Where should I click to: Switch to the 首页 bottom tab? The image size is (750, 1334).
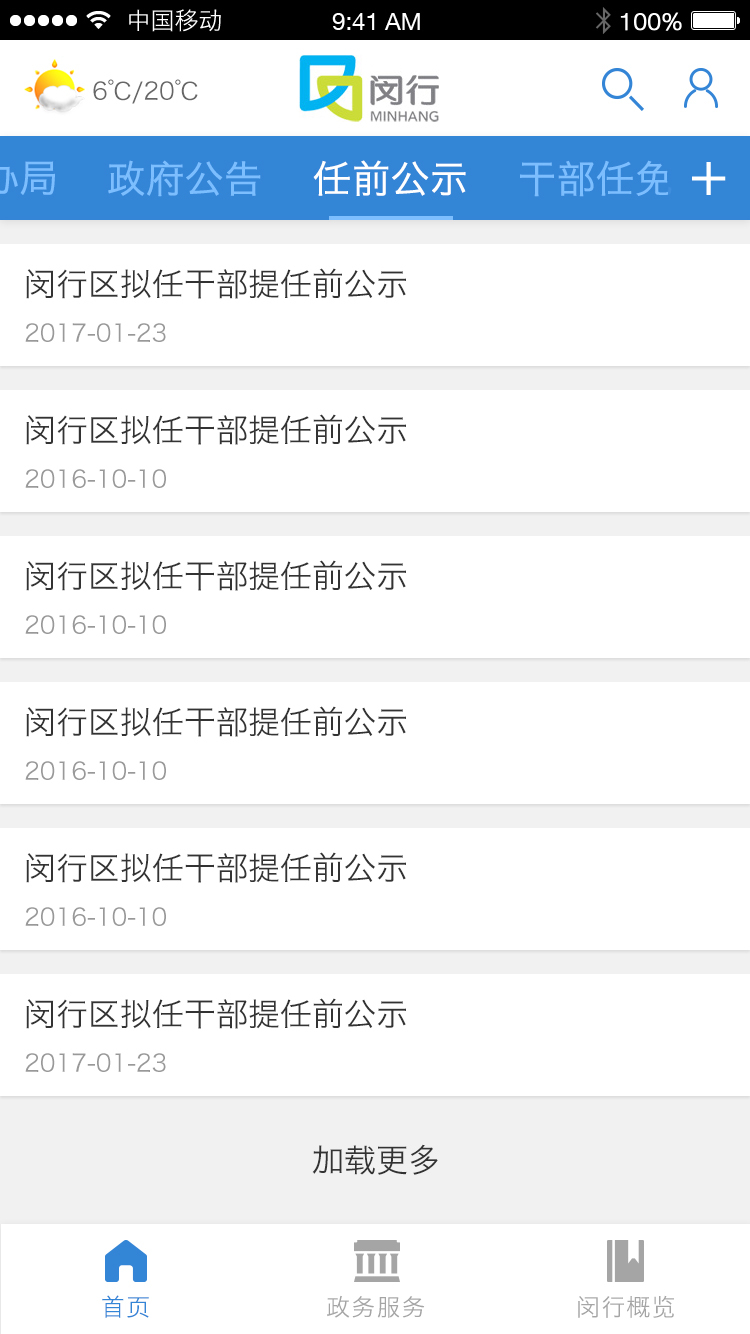click(126, 1279)
